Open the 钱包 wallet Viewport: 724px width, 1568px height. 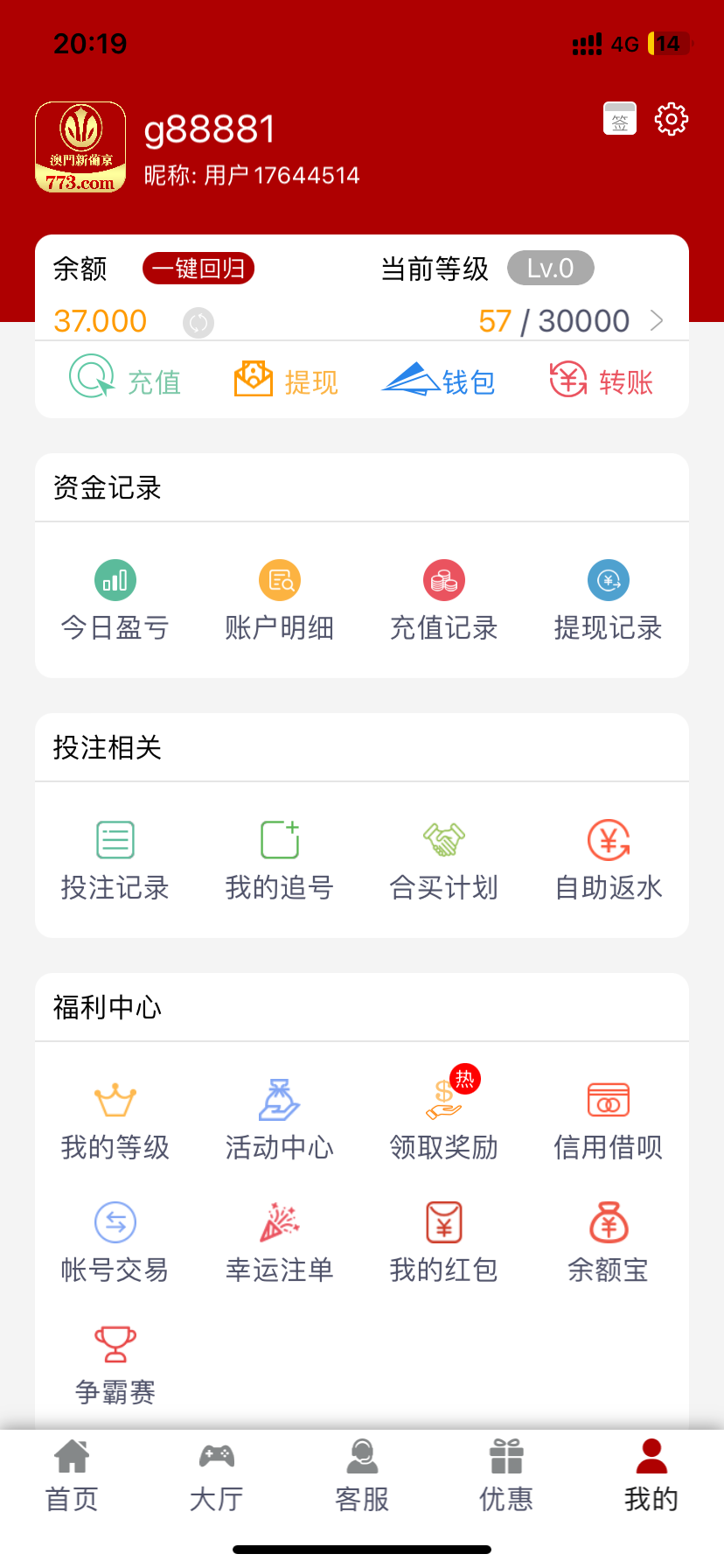coord(439,380)
